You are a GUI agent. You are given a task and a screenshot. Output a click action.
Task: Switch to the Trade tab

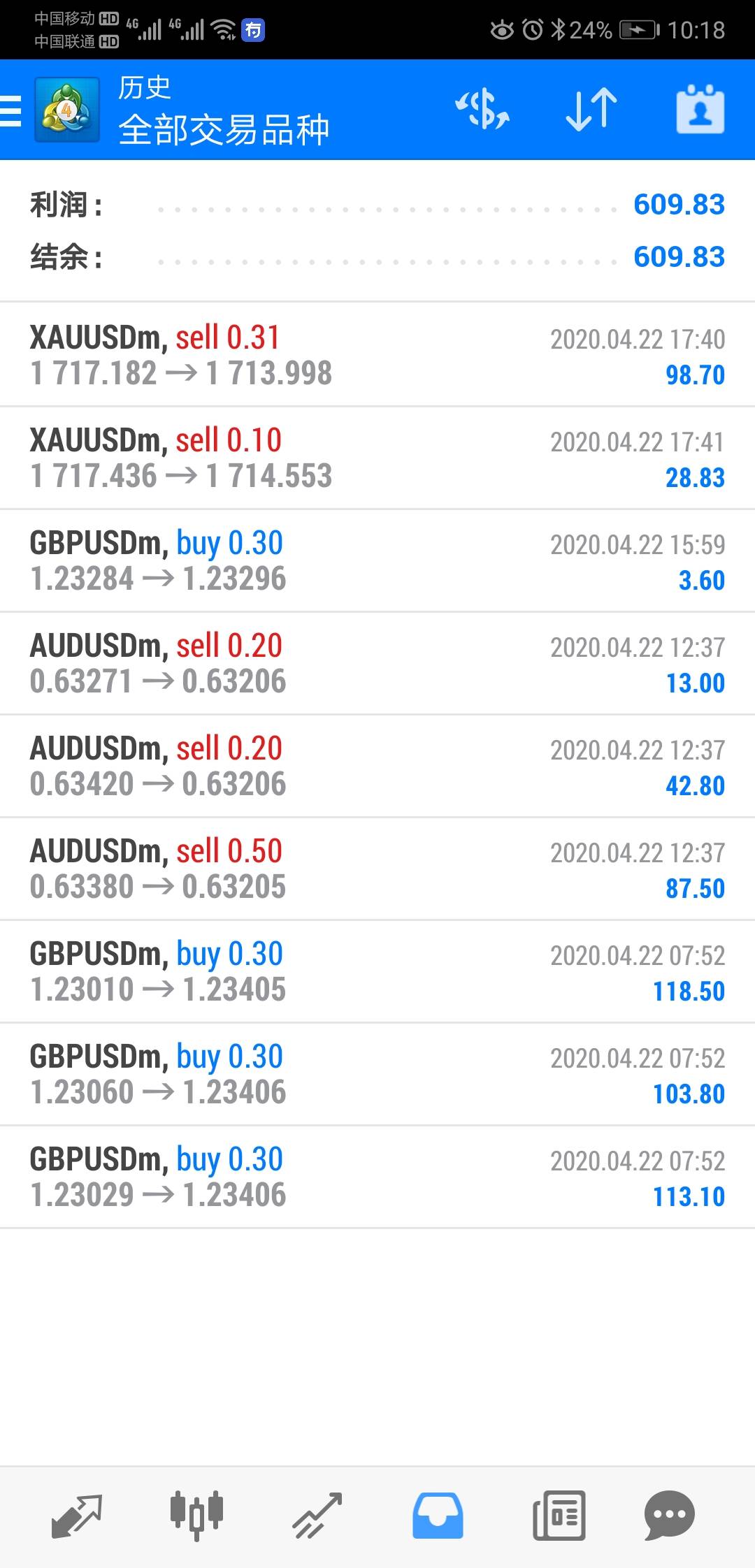[317, 1516]
